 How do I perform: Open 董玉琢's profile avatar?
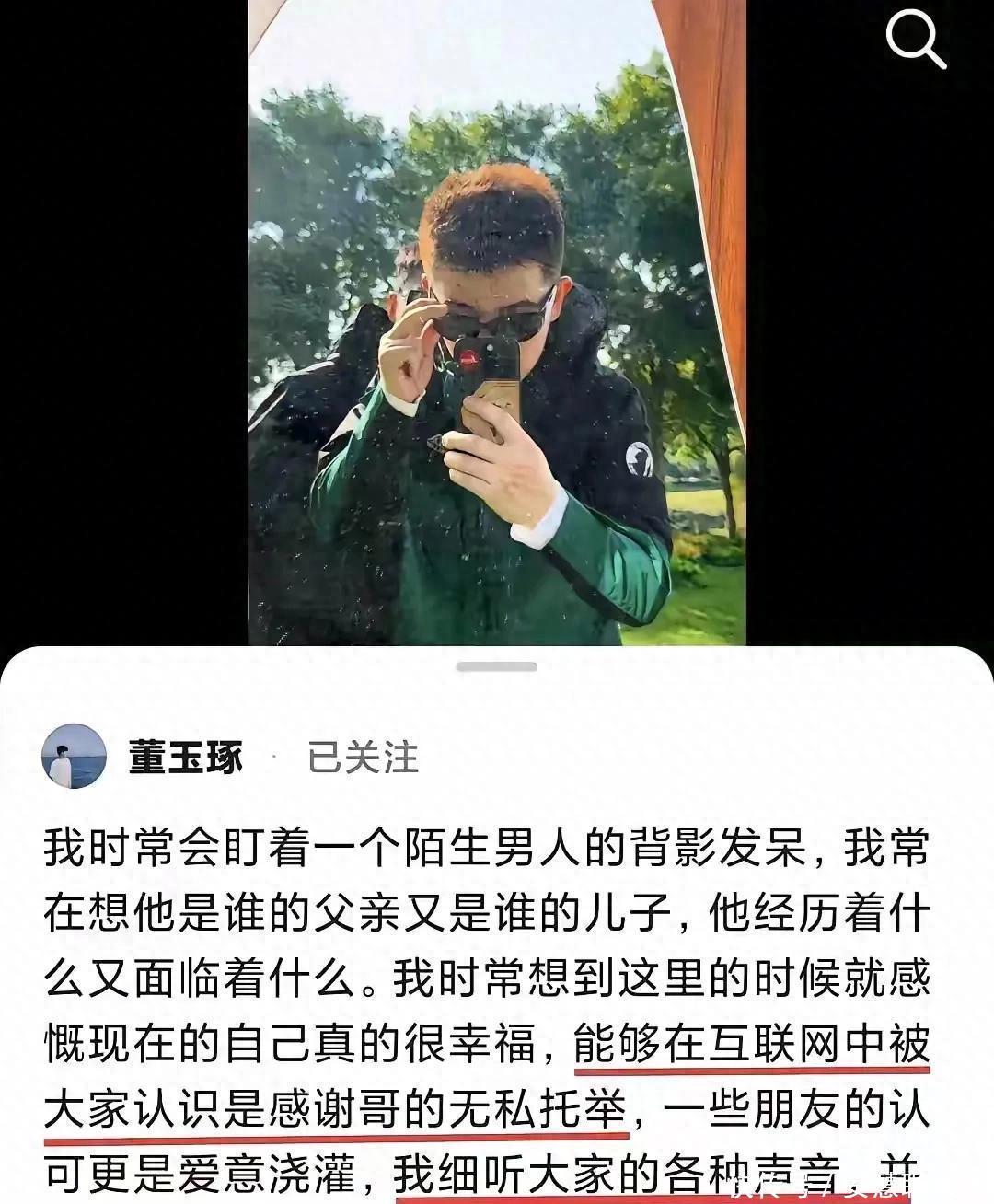point(75,757)
